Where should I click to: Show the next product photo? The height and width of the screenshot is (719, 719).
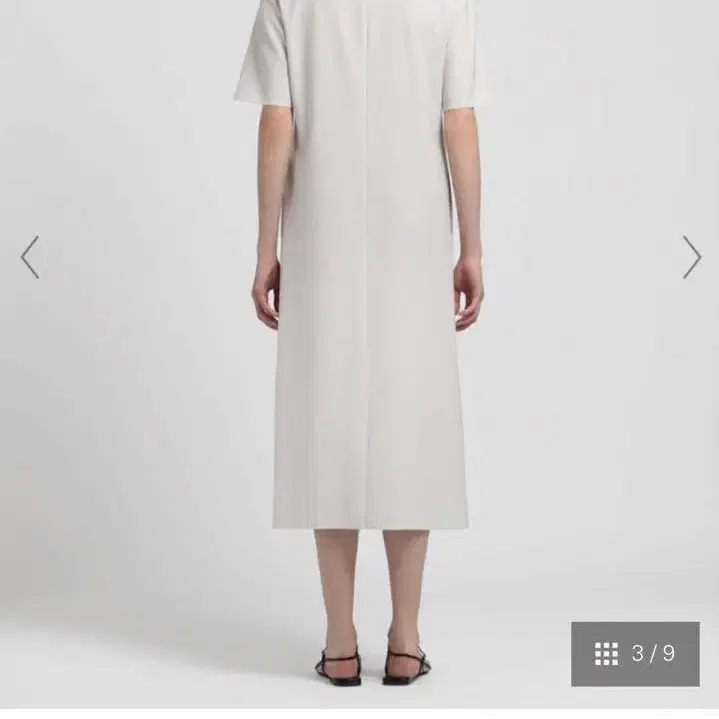[691, 257]
